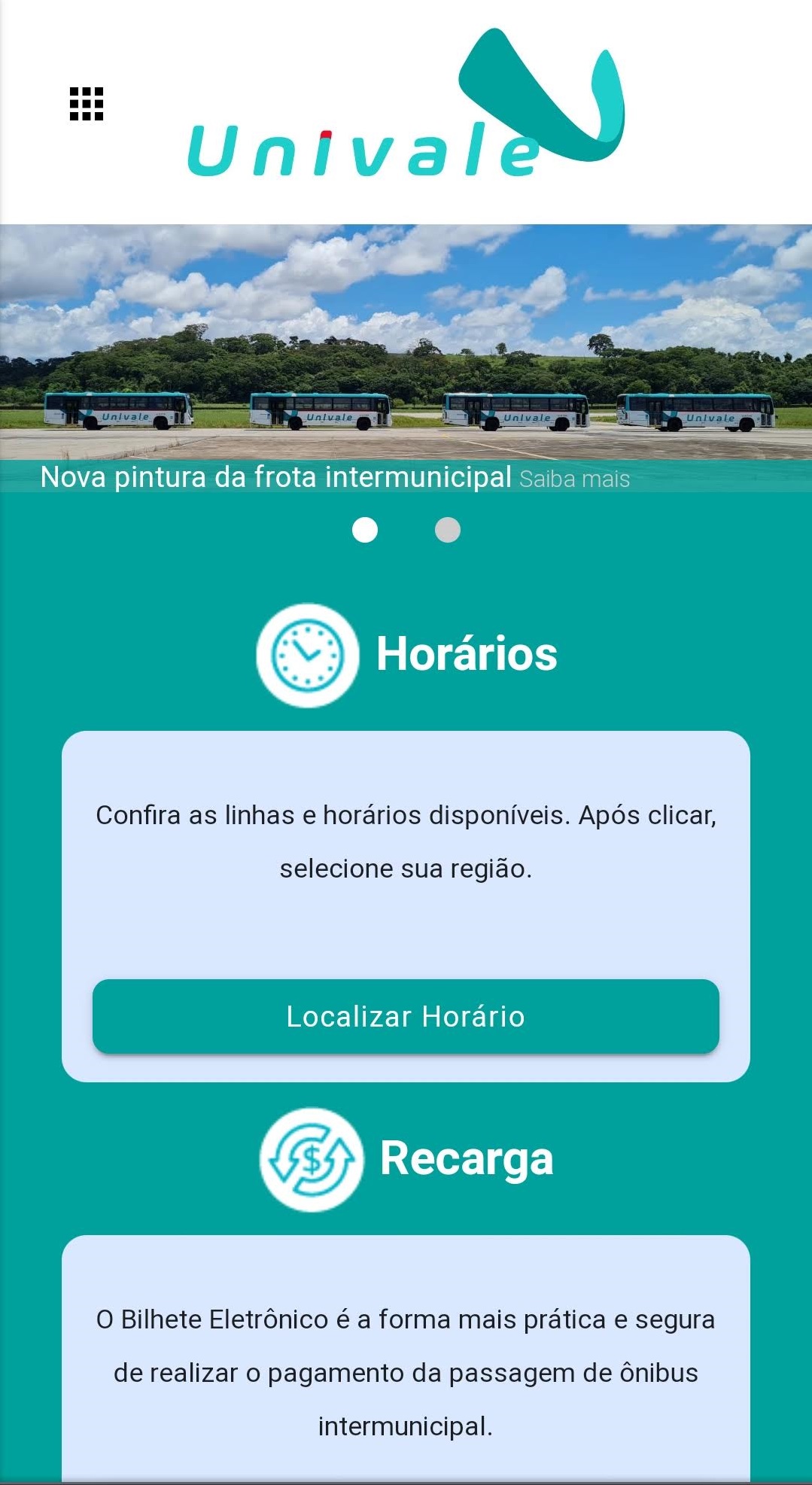812x1485 pixels.
Task: Open the grid menu icon
Action: 87,103
